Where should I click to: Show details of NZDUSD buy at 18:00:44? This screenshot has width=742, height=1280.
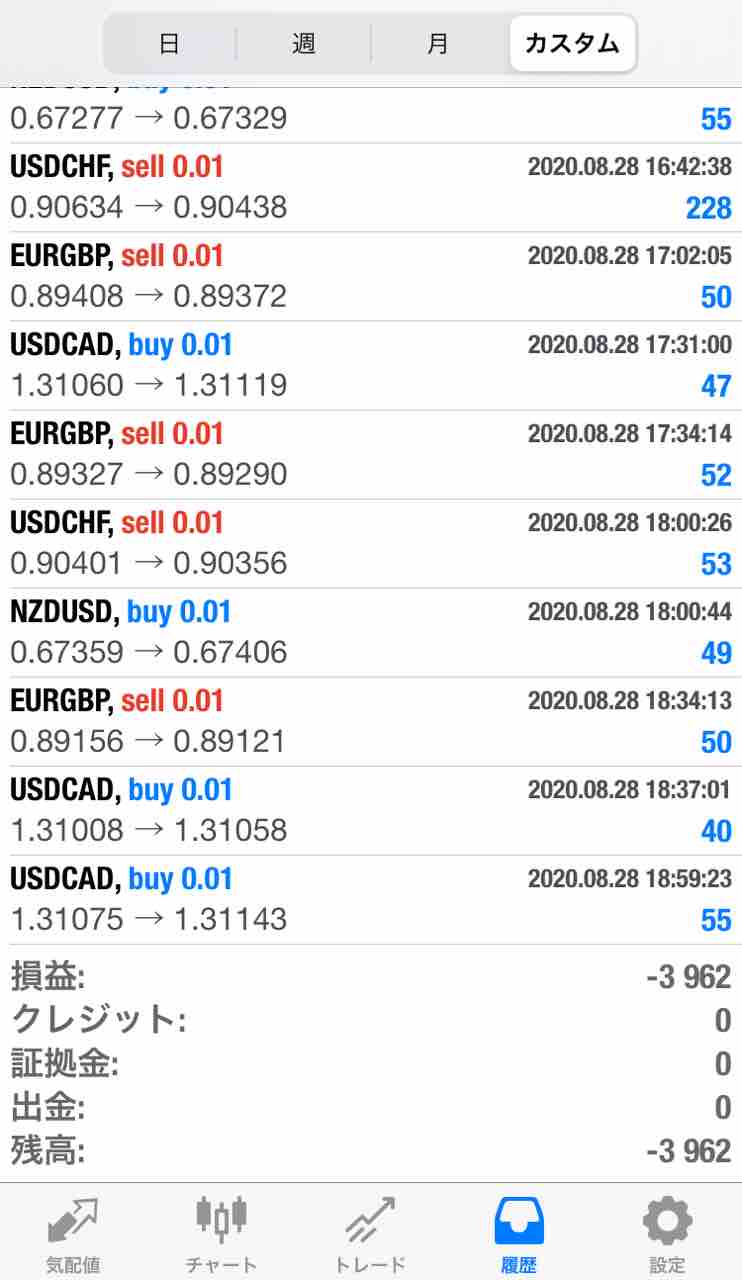[370, 633]
